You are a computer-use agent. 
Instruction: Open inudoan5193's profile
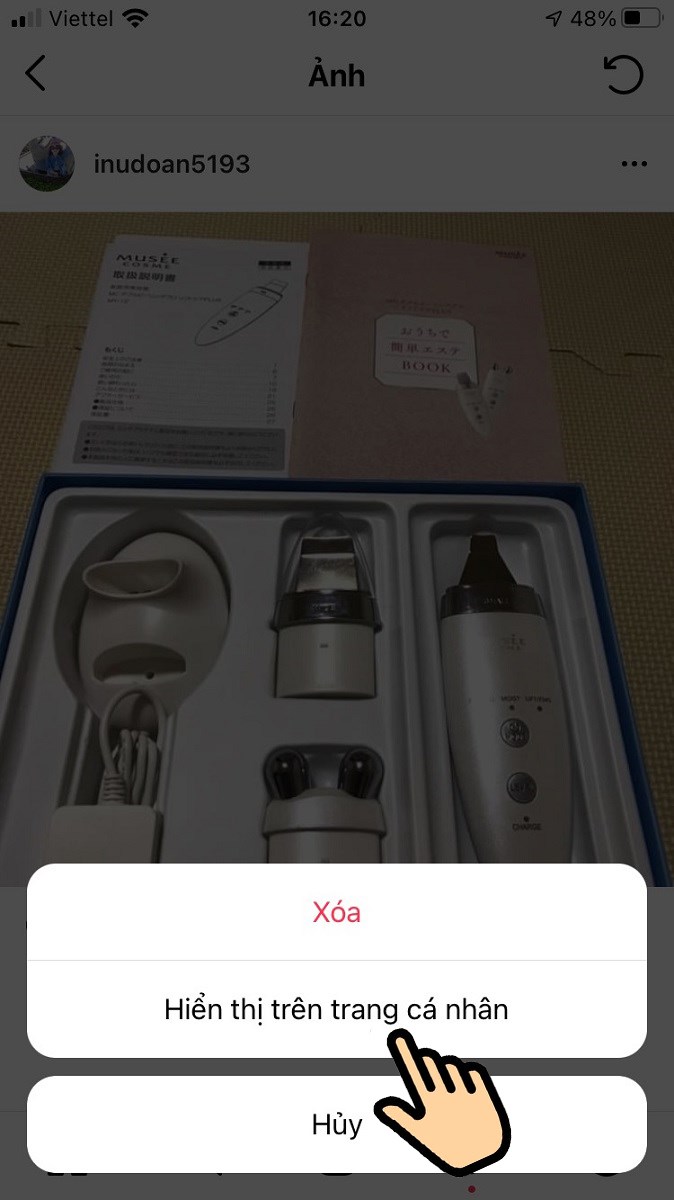(171, 164)
